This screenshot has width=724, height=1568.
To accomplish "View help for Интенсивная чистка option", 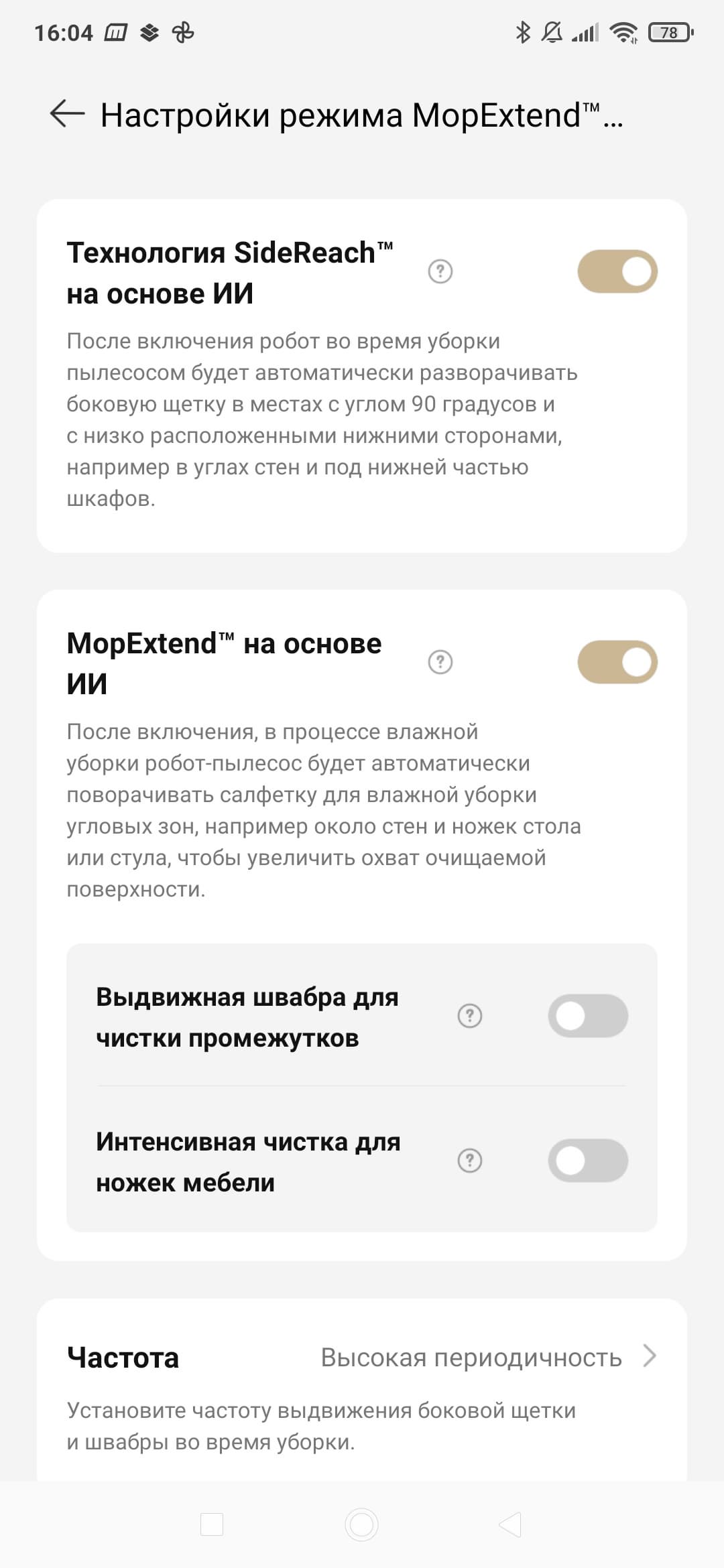I will pos(469,1161).
